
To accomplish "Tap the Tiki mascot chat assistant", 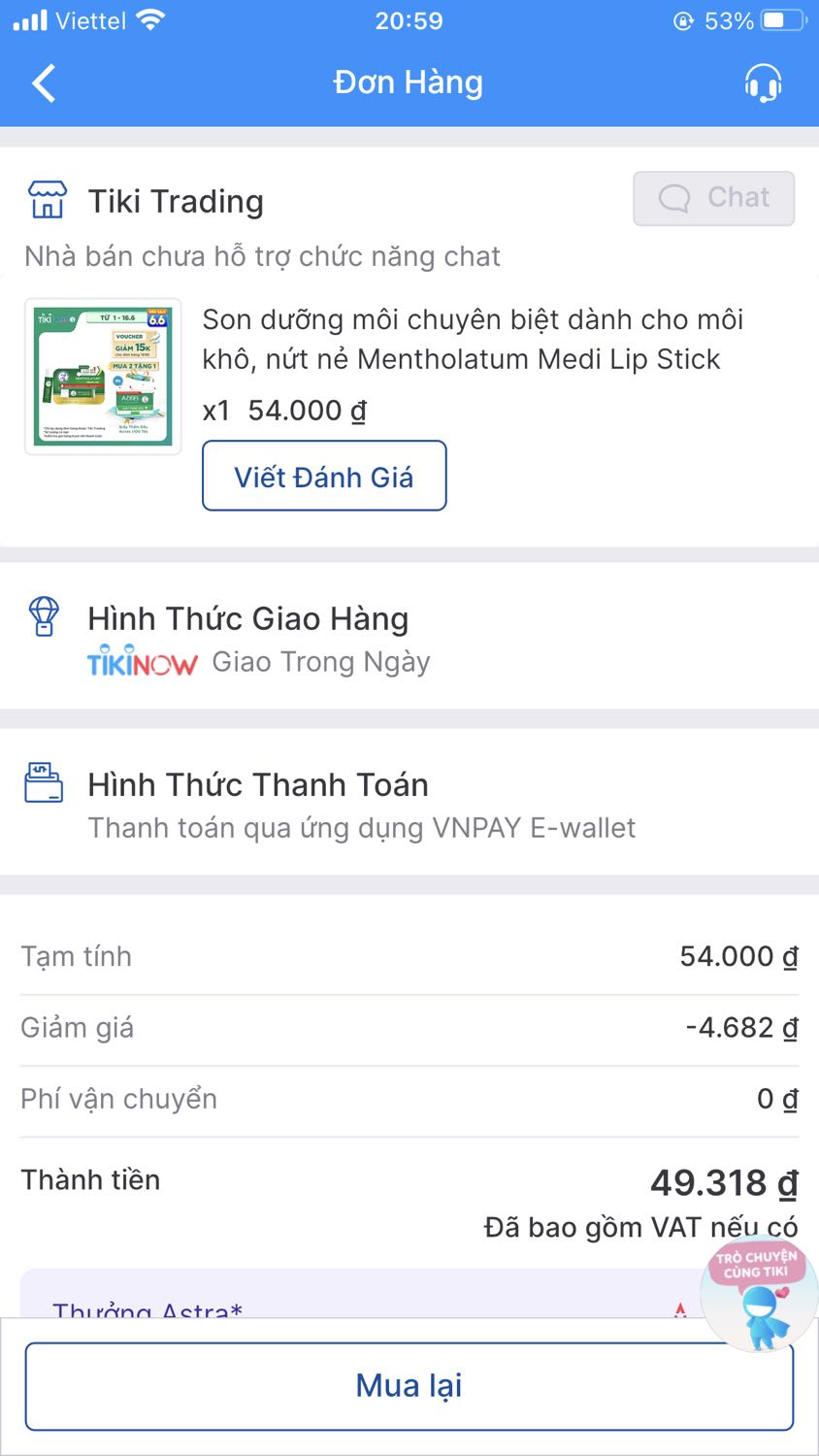I will (759, 1296).
